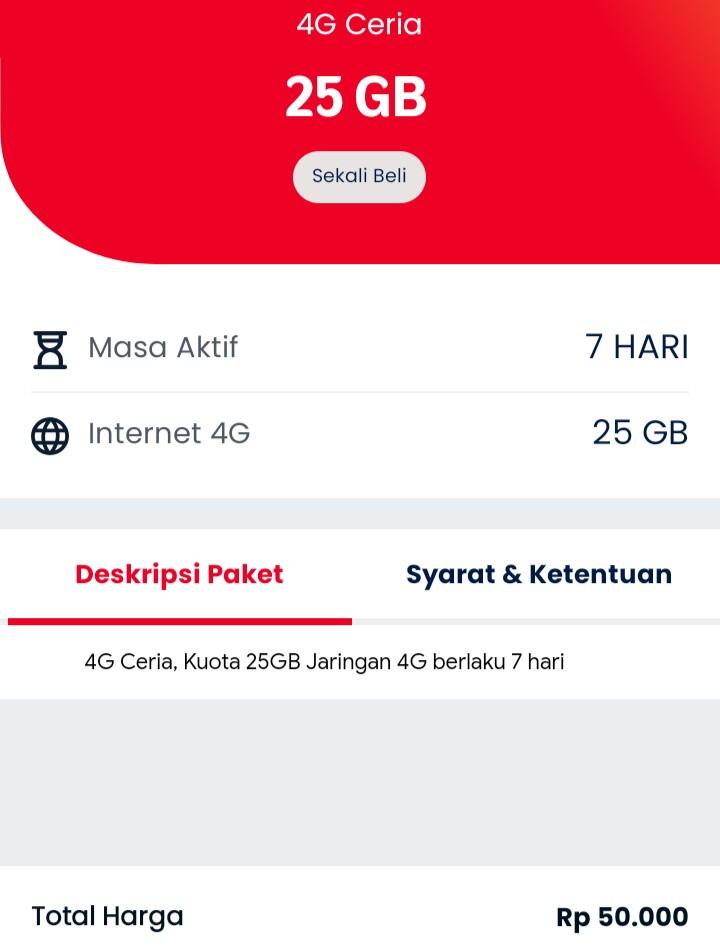The width and height of the screenshot is (720, 949).
Task: Tap the Internet 4G row label
Action: click(x=168, y=433)
